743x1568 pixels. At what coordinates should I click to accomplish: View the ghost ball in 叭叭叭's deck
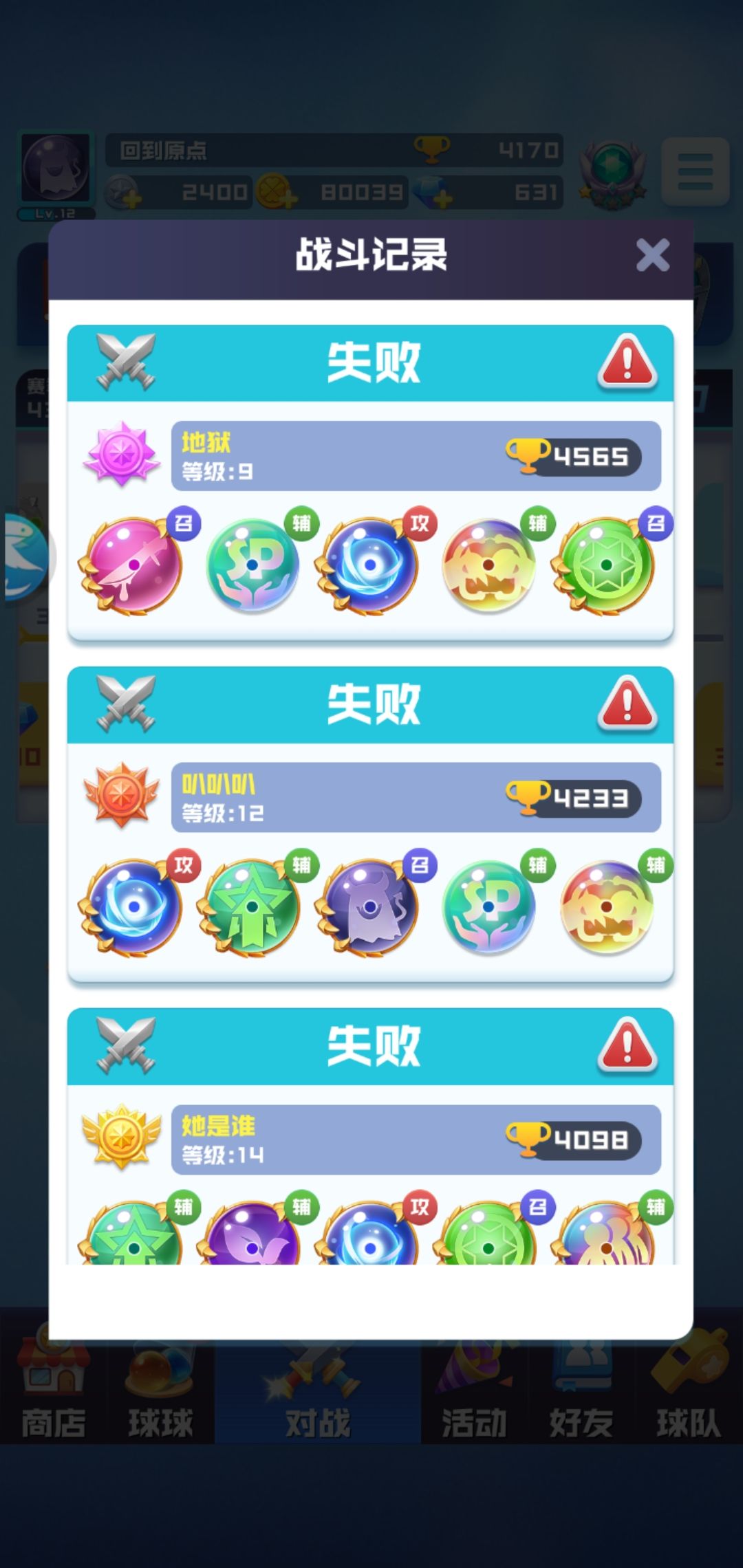click(x=369, y=906)
